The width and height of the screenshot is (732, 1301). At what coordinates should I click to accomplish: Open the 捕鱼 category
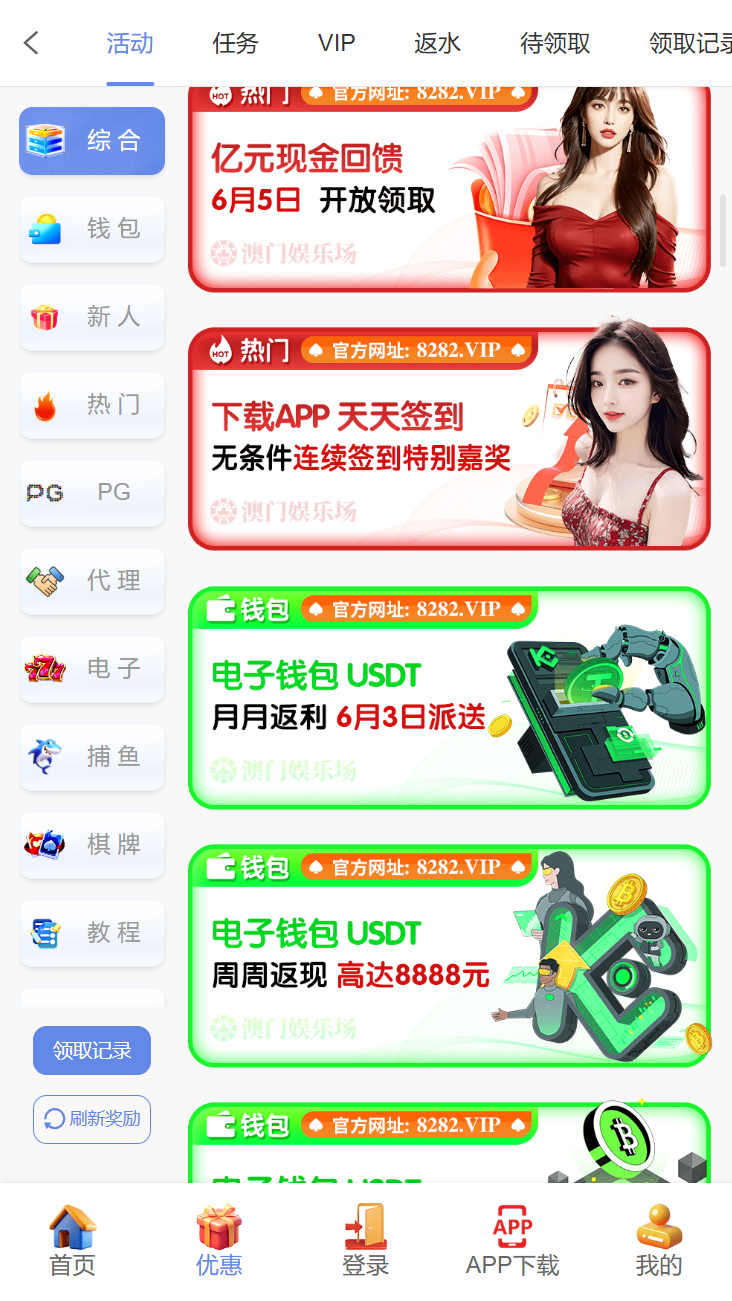click(x=92, y=757)
